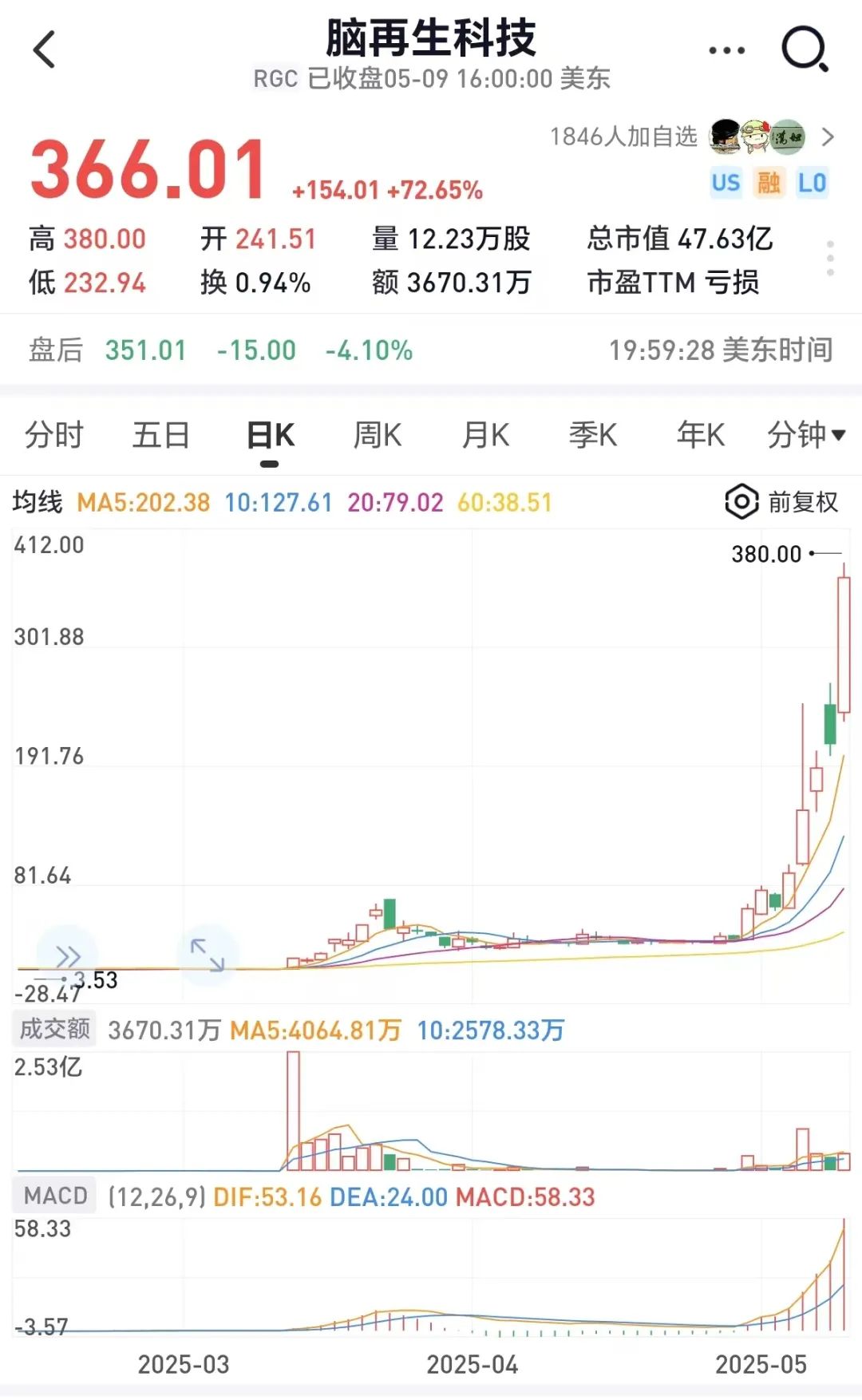This screenshot has width=862, height=1400.
Task: Open the 前复权 adjustment settings
Action: (x=781, y=502)
